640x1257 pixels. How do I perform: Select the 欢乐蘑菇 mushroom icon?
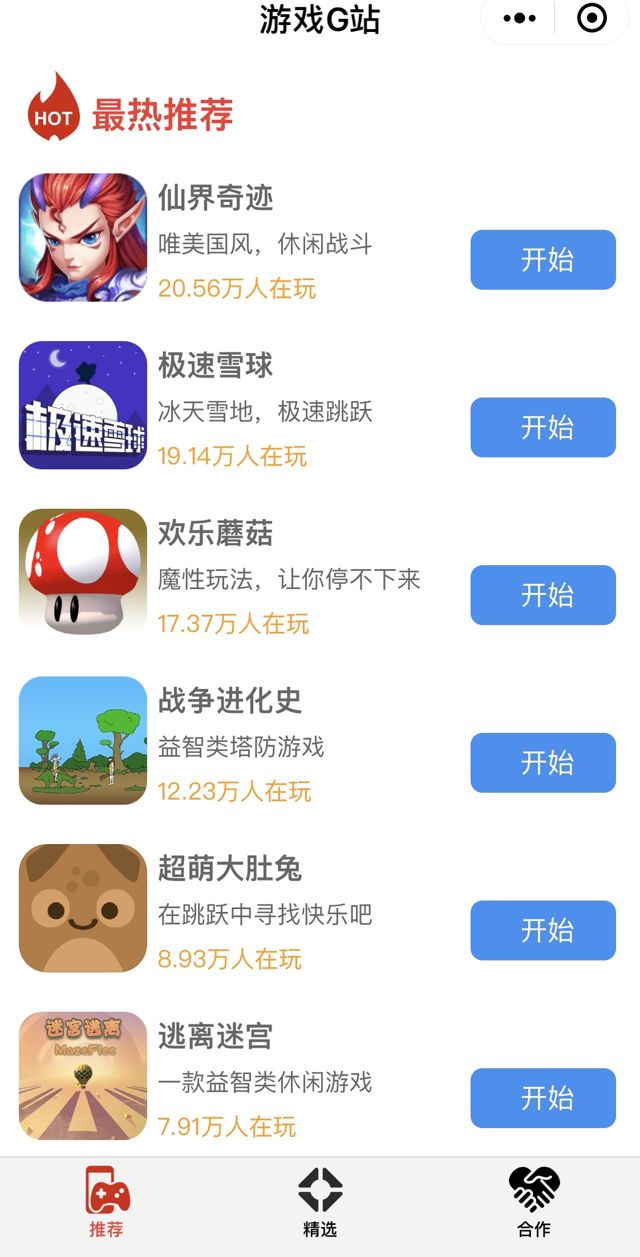[83, 573]
